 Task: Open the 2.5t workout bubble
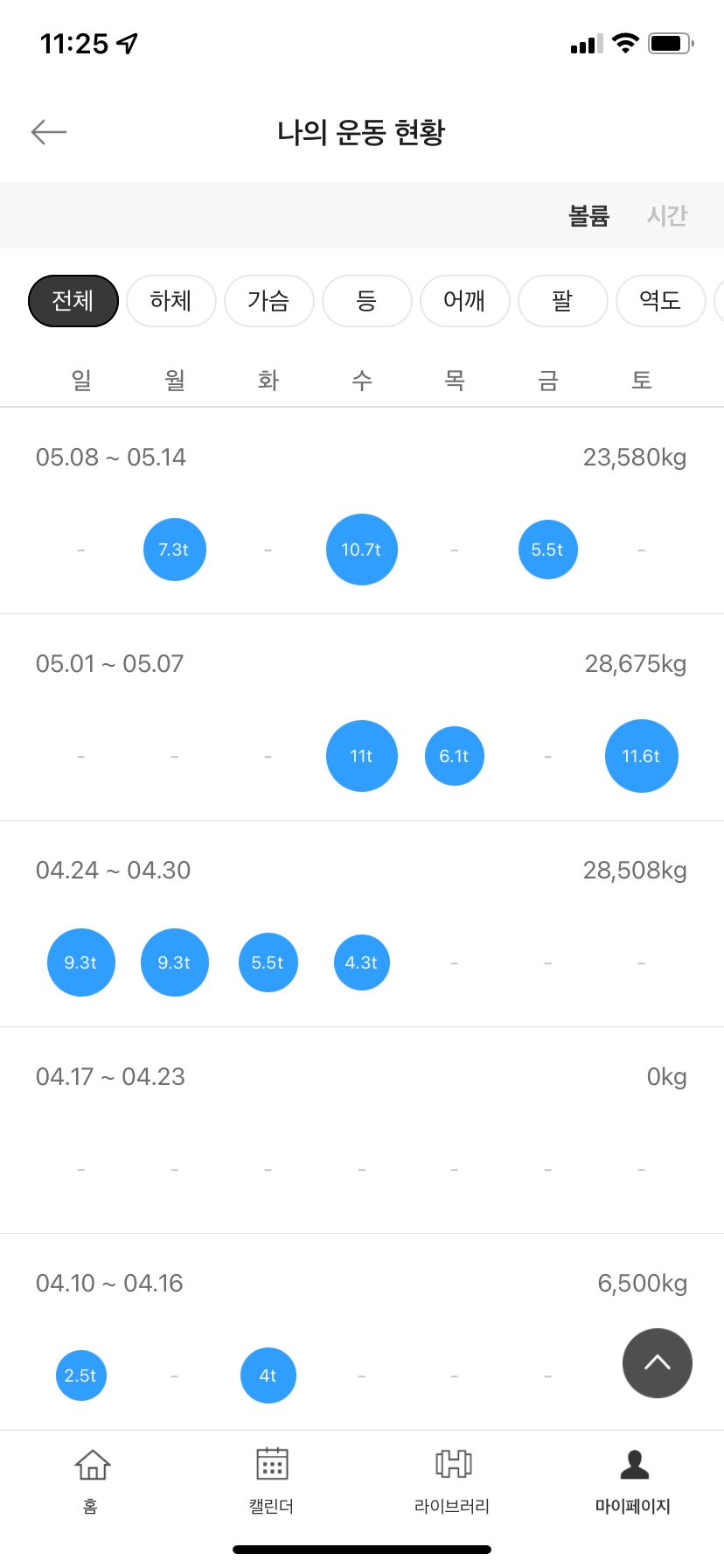coord(80,1375)
